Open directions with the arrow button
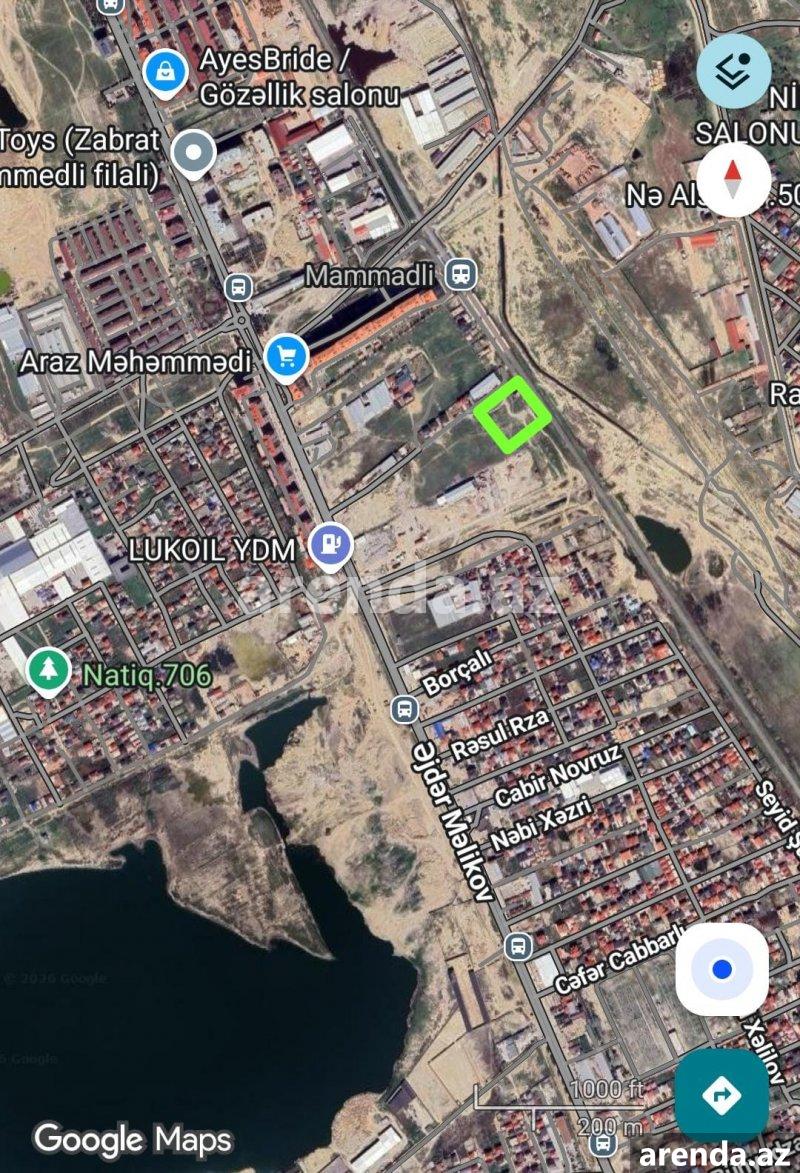Image resolution: width=800 pixels, height=1173 pixels. [x=721, y=1094]
